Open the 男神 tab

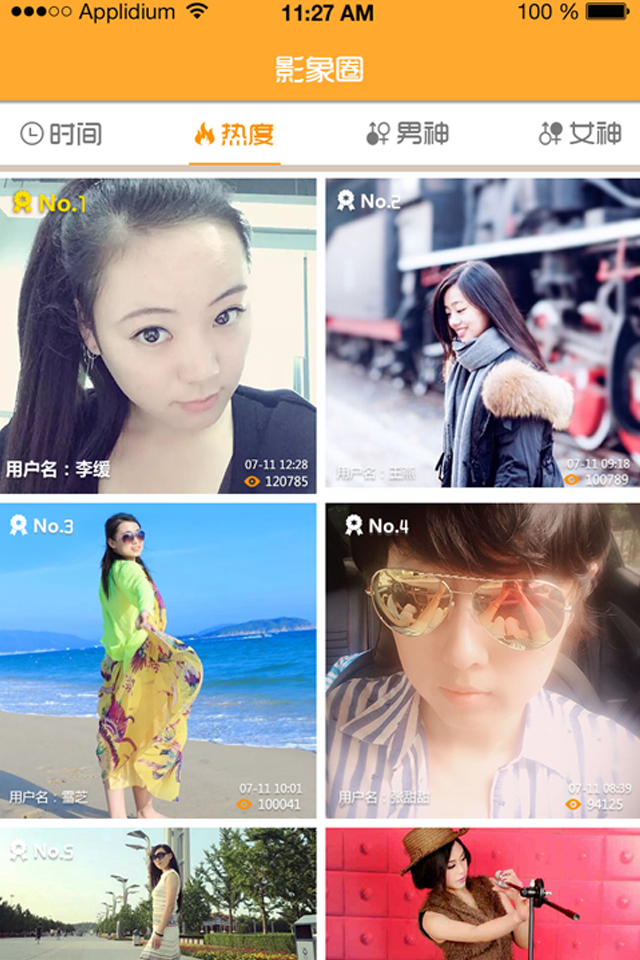click(407, 133)
